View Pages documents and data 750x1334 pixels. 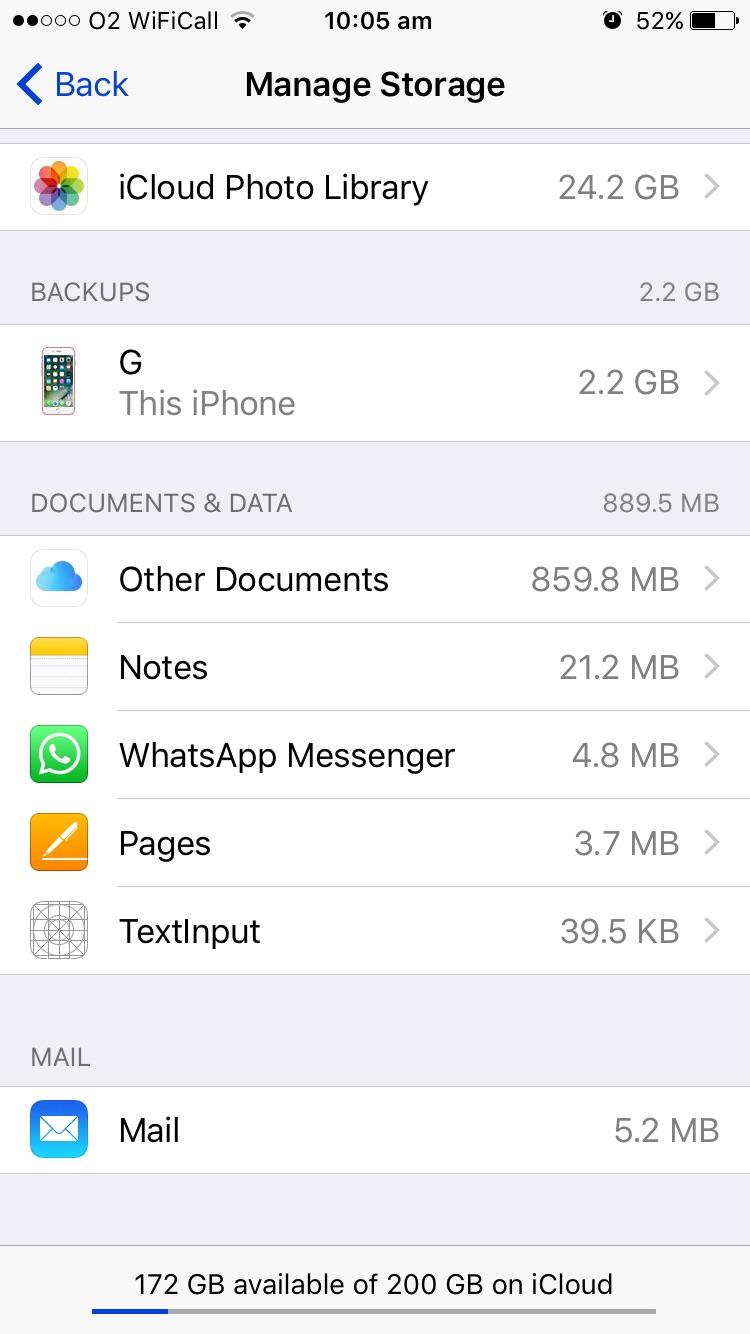[x=374, y=843]
